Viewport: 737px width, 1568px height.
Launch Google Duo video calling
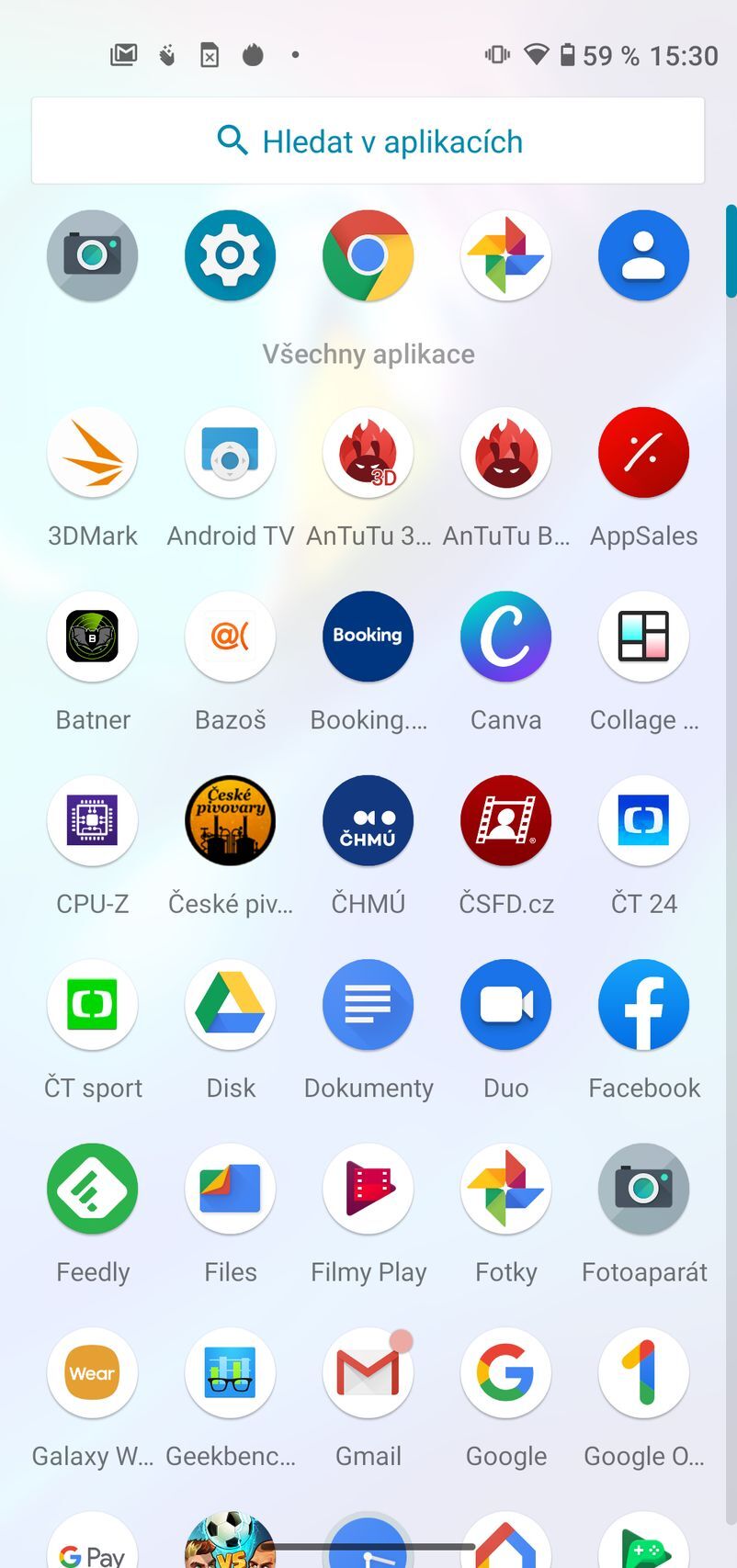coord(505,1004)
